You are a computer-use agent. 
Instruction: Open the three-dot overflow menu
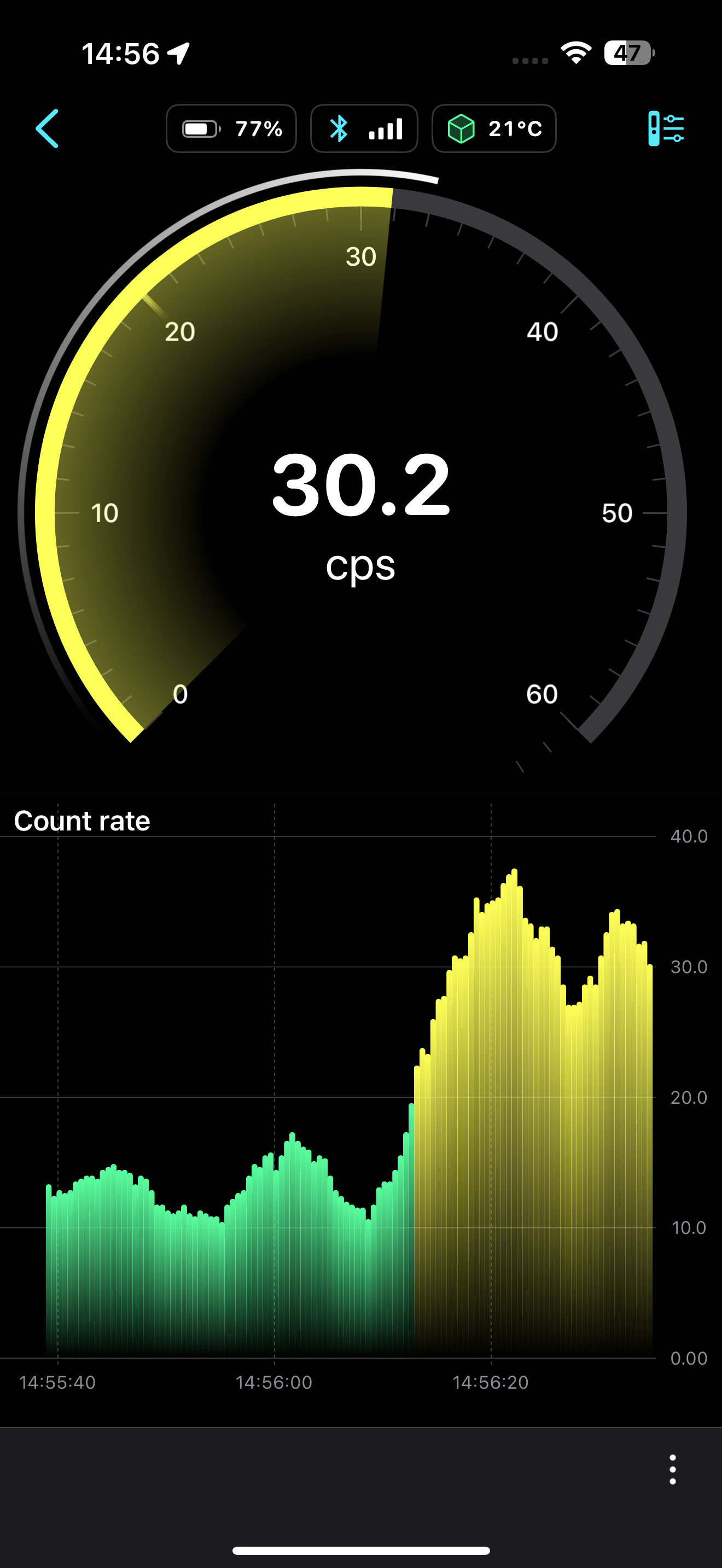672,1470
